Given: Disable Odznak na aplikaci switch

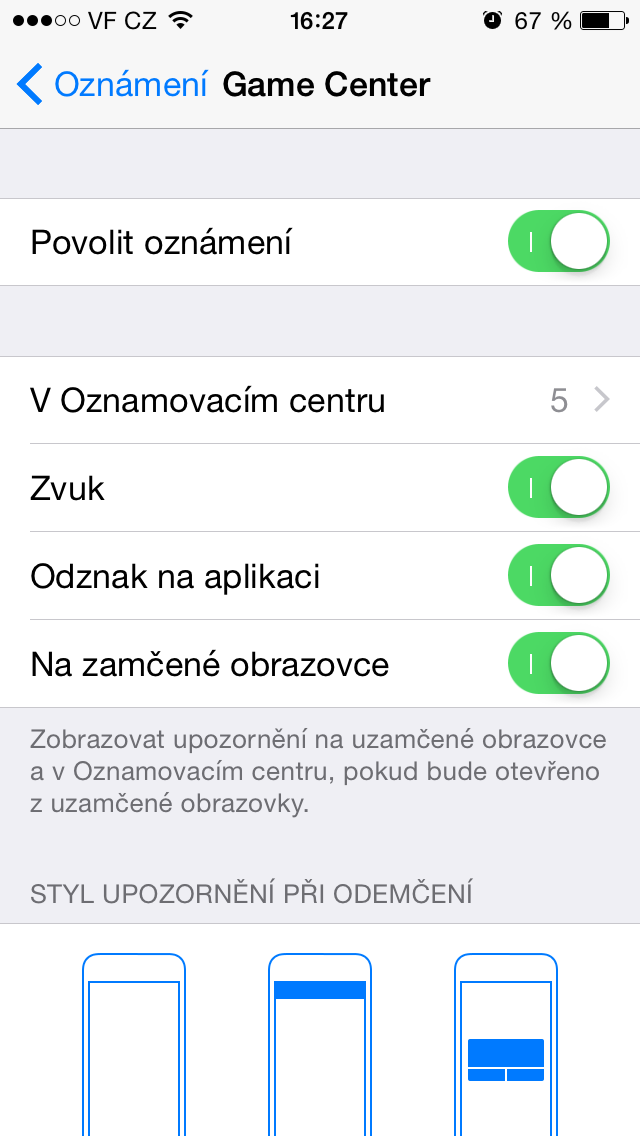Looking at the screenshot, I should point(558,577).
